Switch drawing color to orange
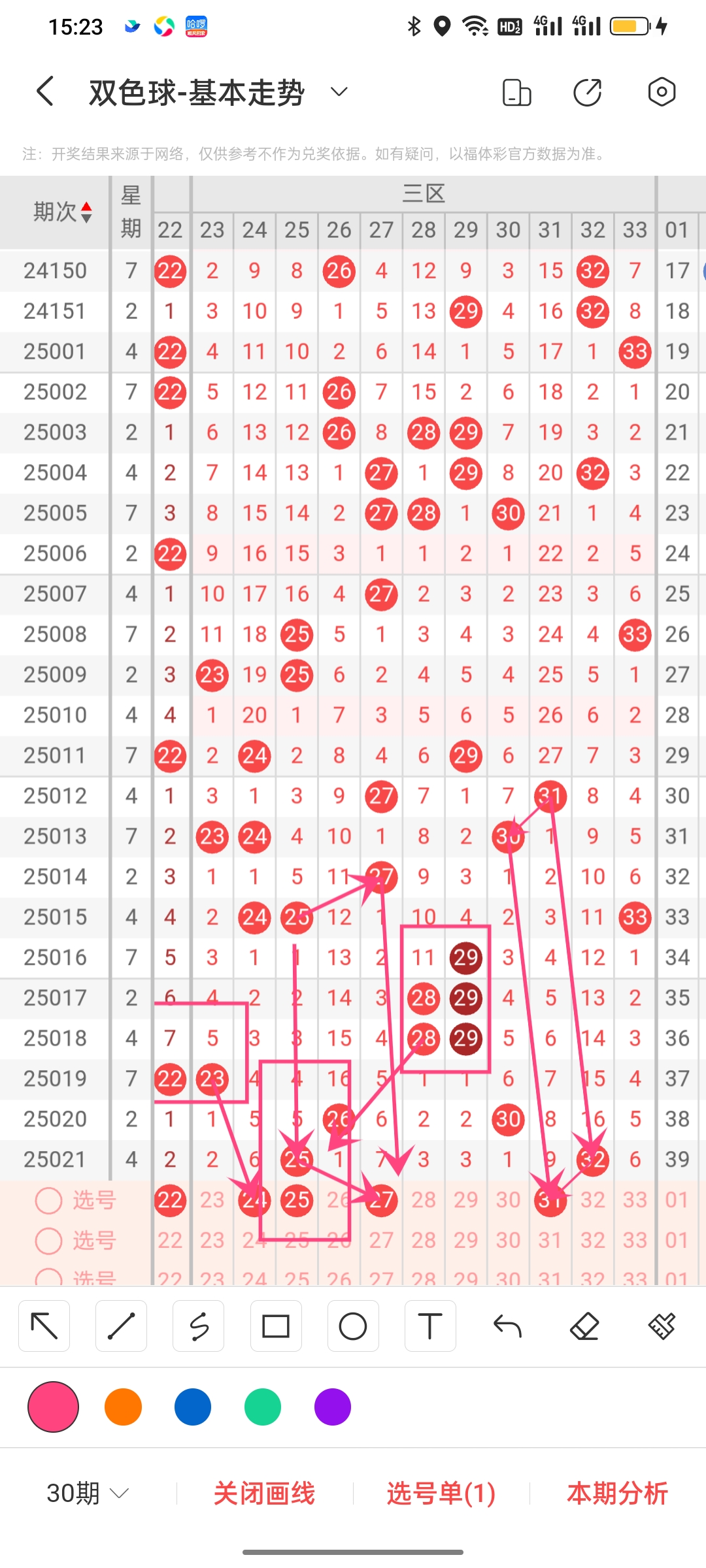This screenshot has width=706, height=1568. (x=123, y=1407)
